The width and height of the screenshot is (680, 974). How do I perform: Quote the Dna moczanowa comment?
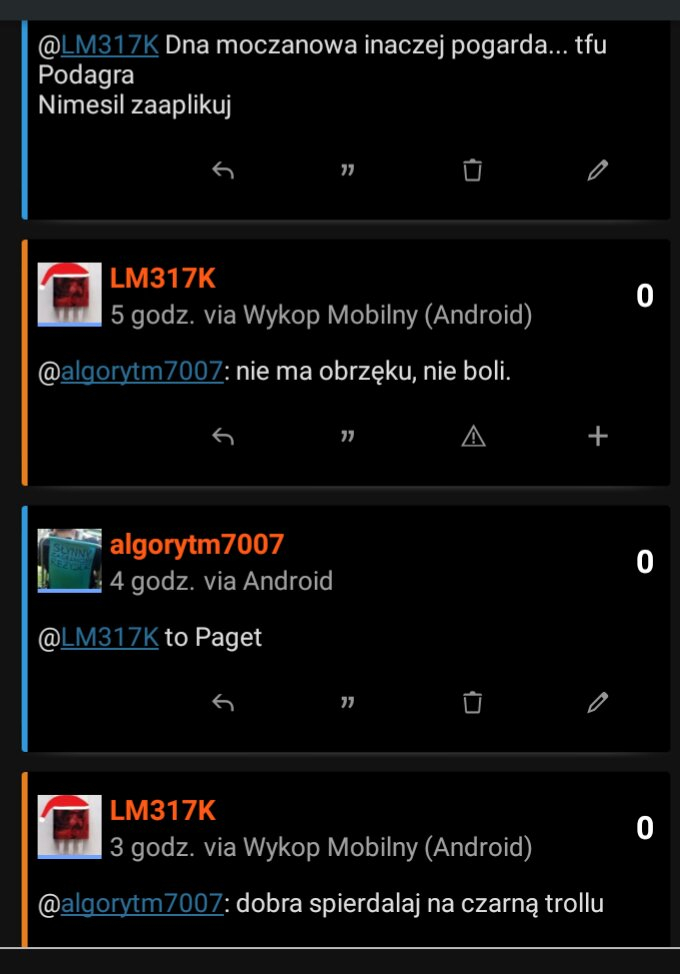tap(348, 170)
